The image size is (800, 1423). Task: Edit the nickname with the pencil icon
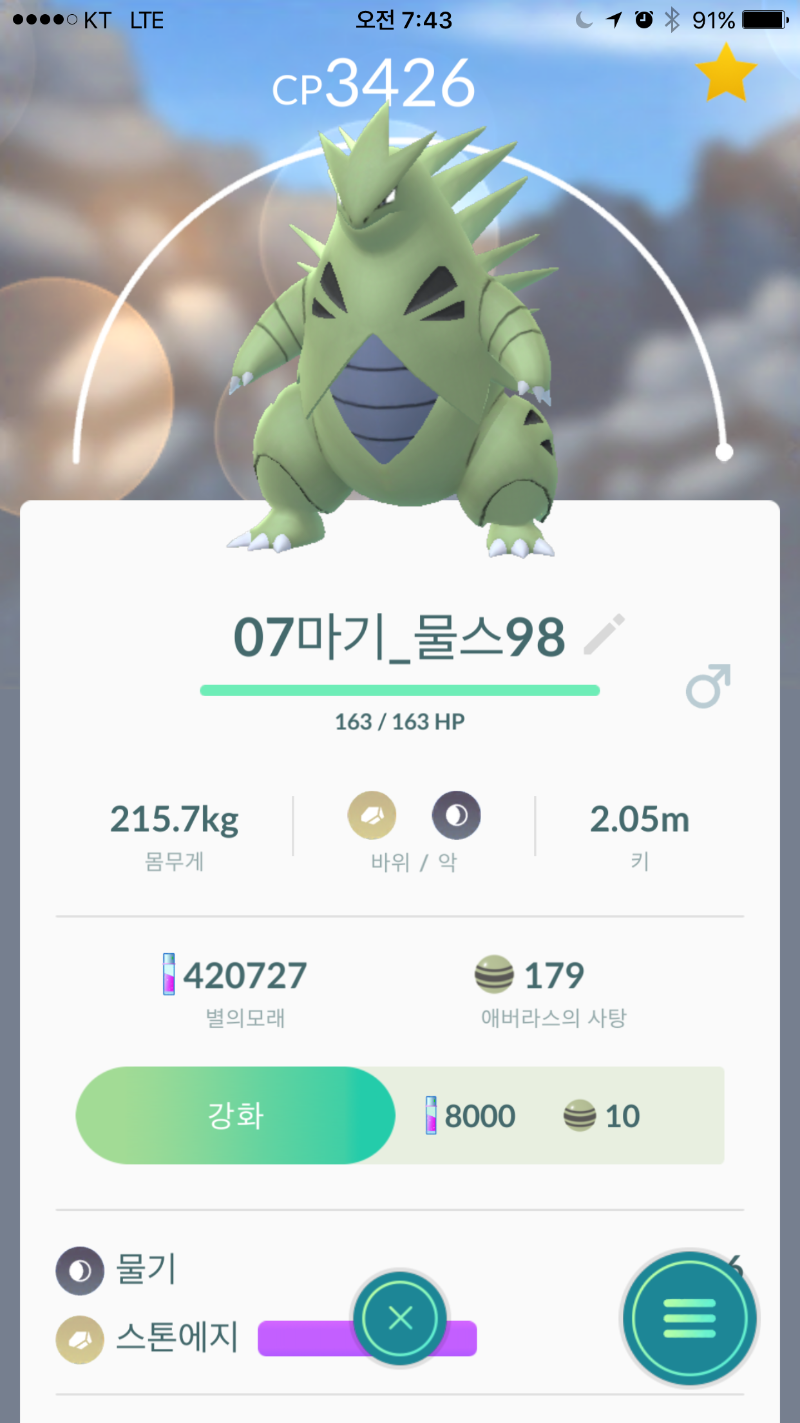coord(604,635)
